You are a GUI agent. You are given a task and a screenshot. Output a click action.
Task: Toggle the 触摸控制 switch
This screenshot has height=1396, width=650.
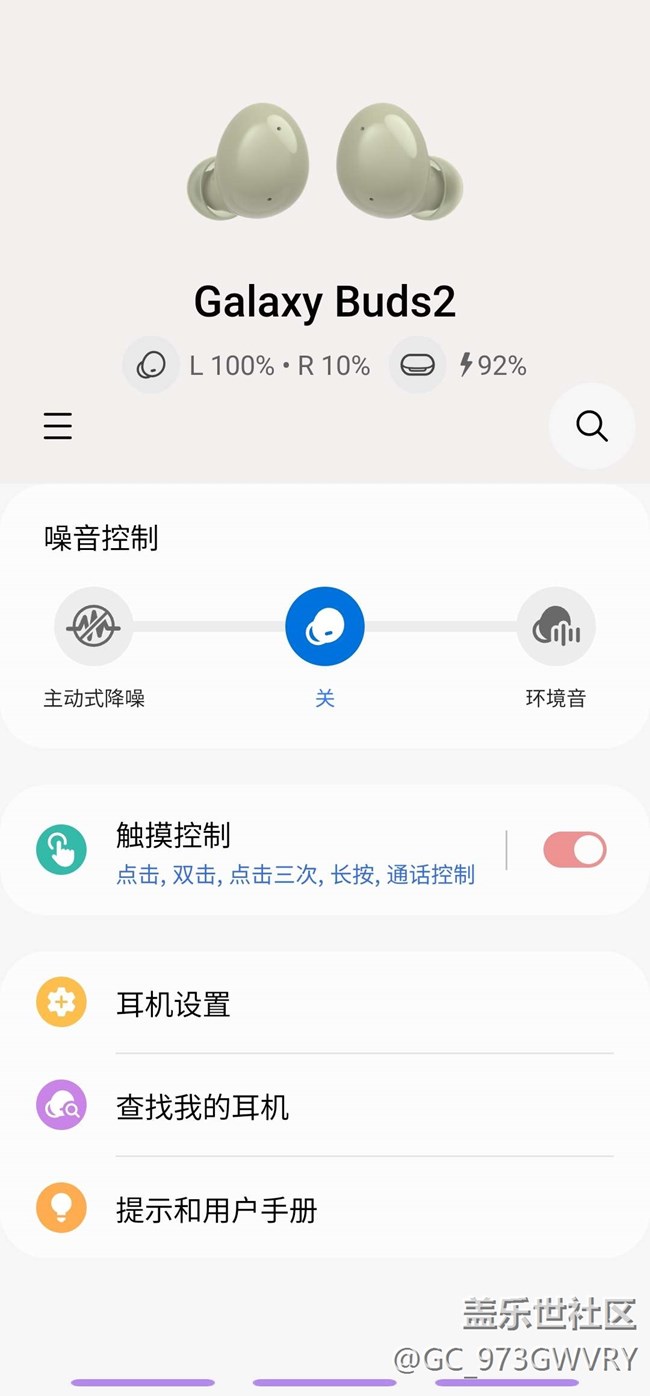point(574,850)
